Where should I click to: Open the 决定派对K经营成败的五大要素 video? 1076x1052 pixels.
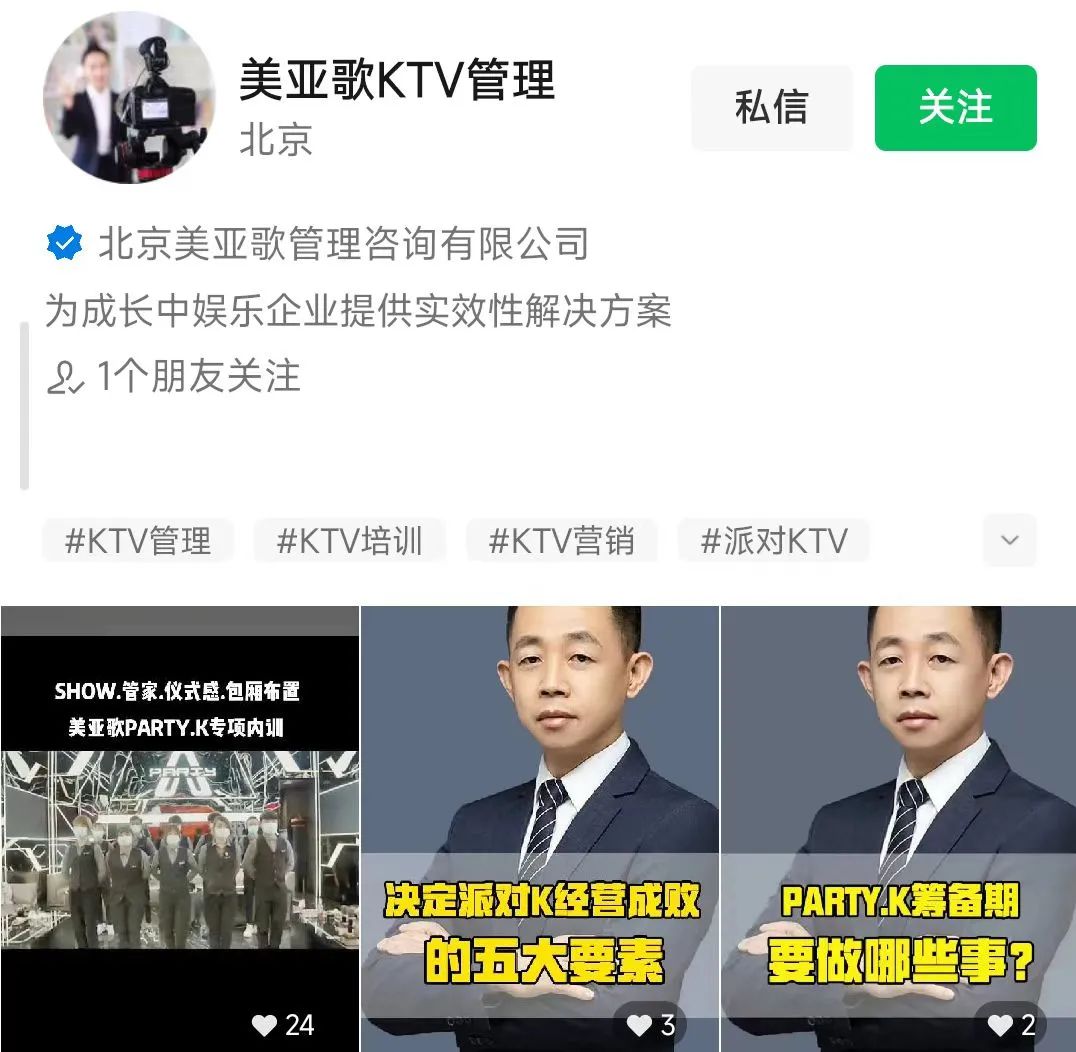tap(539, 828)
